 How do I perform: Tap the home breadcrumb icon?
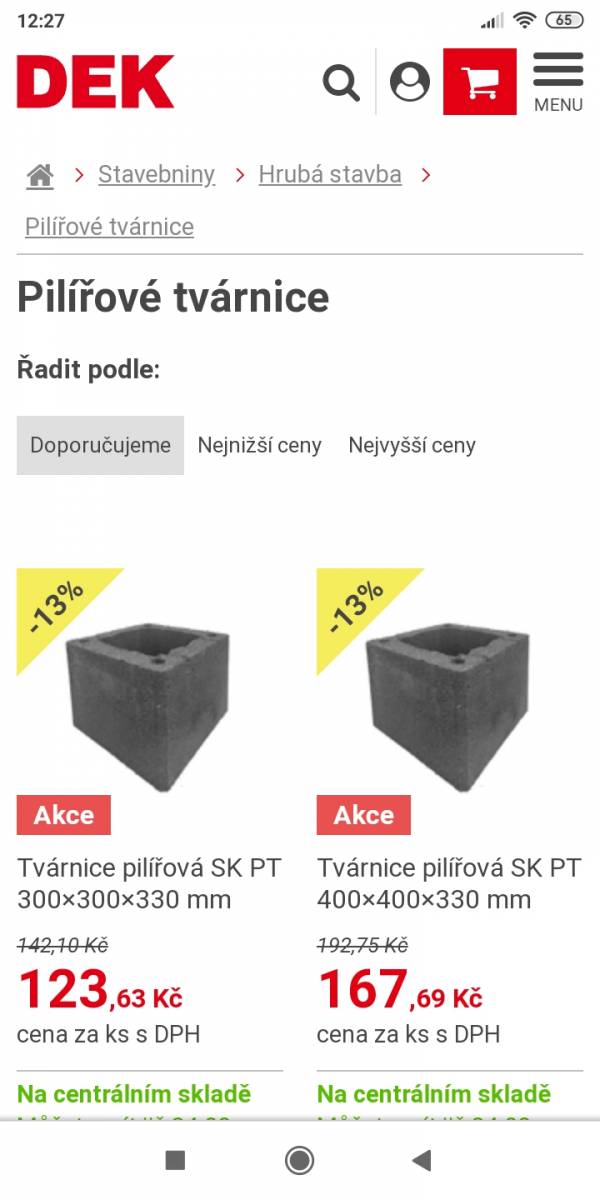[x=40, y=176]
